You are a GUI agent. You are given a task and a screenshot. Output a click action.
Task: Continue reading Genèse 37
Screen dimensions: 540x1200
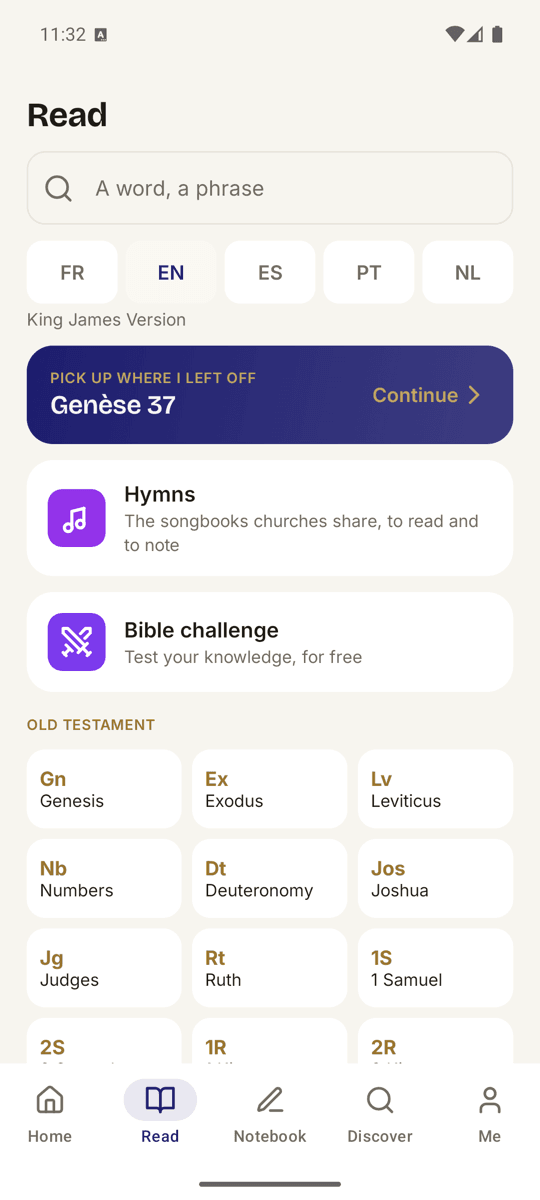(x=270, y=395)
